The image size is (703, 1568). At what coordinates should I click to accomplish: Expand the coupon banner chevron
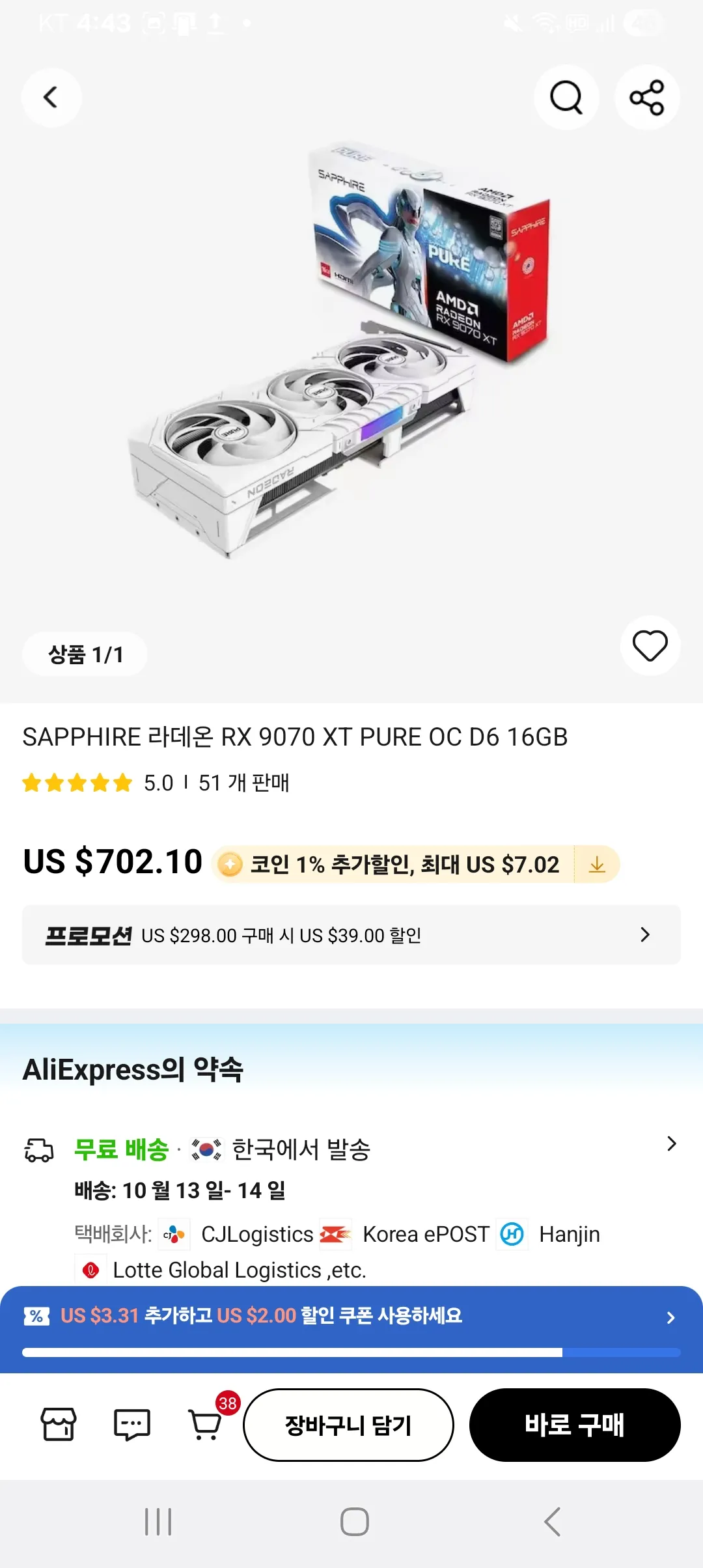coord(672,1317)
